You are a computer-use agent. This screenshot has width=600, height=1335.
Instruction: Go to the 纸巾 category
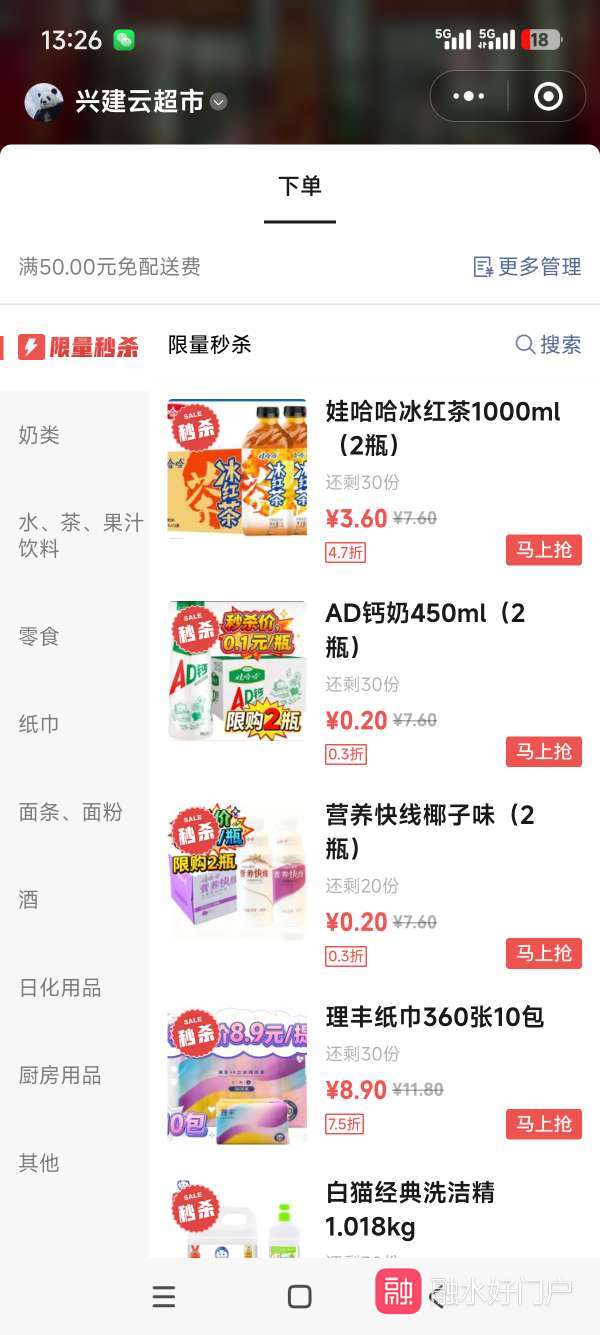point(40,724)
